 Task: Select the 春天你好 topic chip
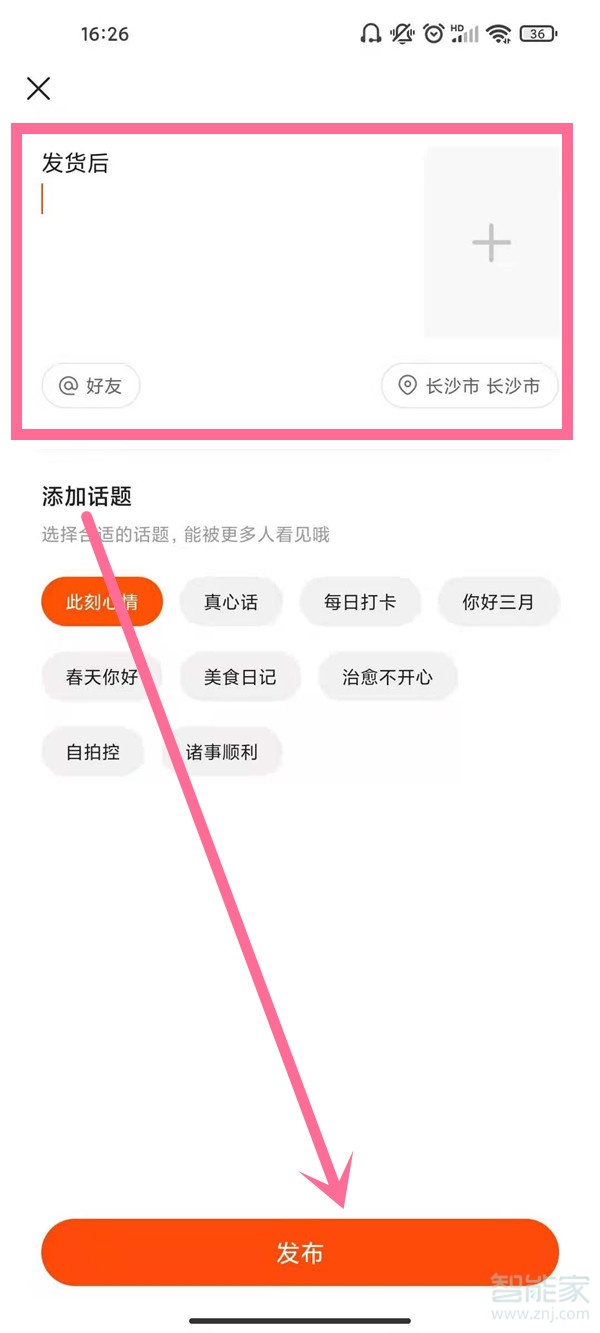pos(101,677)
